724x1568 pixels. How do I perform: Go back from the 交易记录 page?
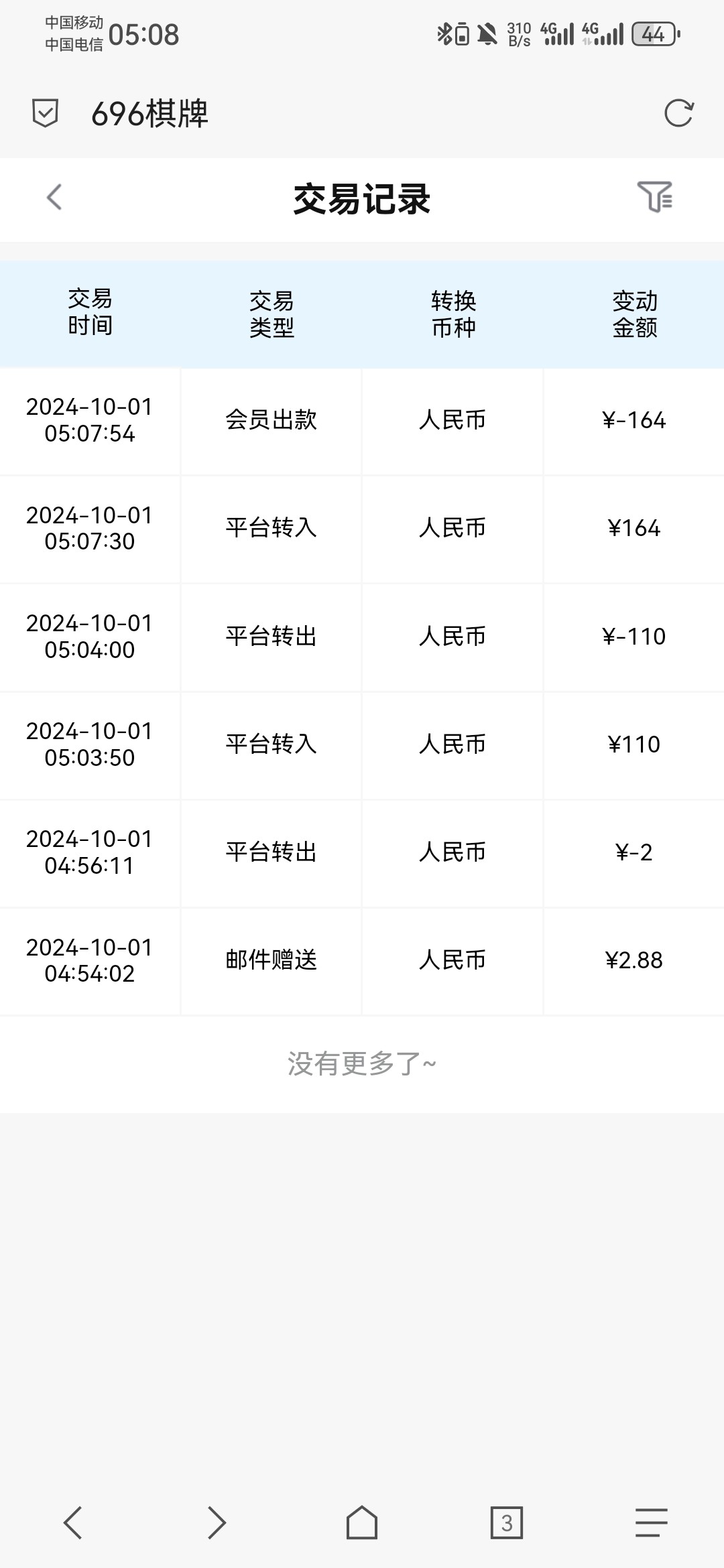(x=54, y=198)
